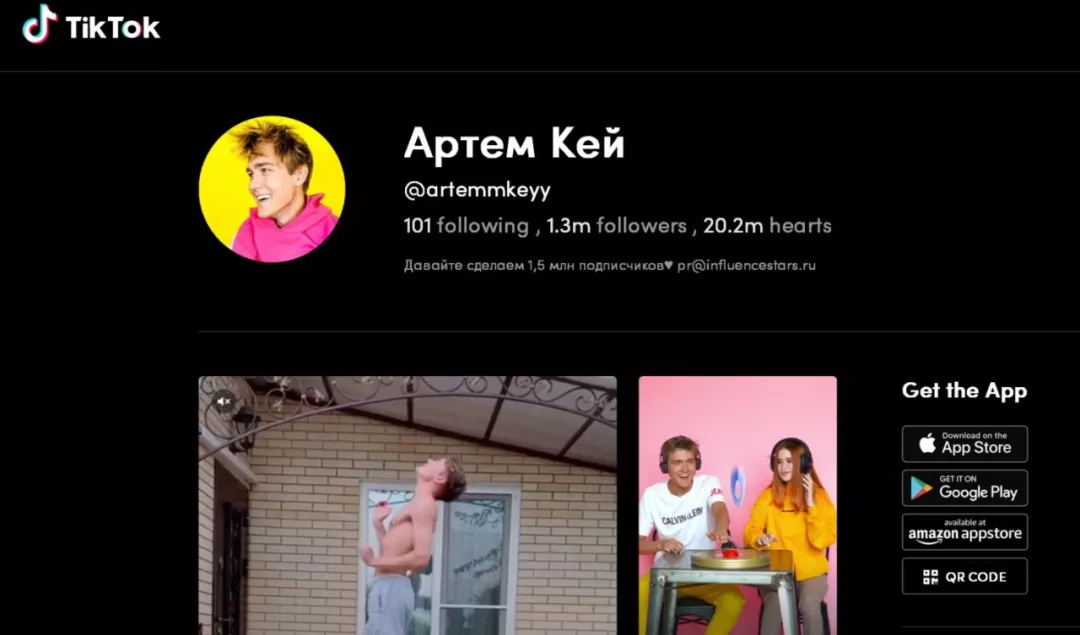This screenshot has width=1080, height=635.
Task: View Артем Кей's profile picture
Action: [272, 189]
